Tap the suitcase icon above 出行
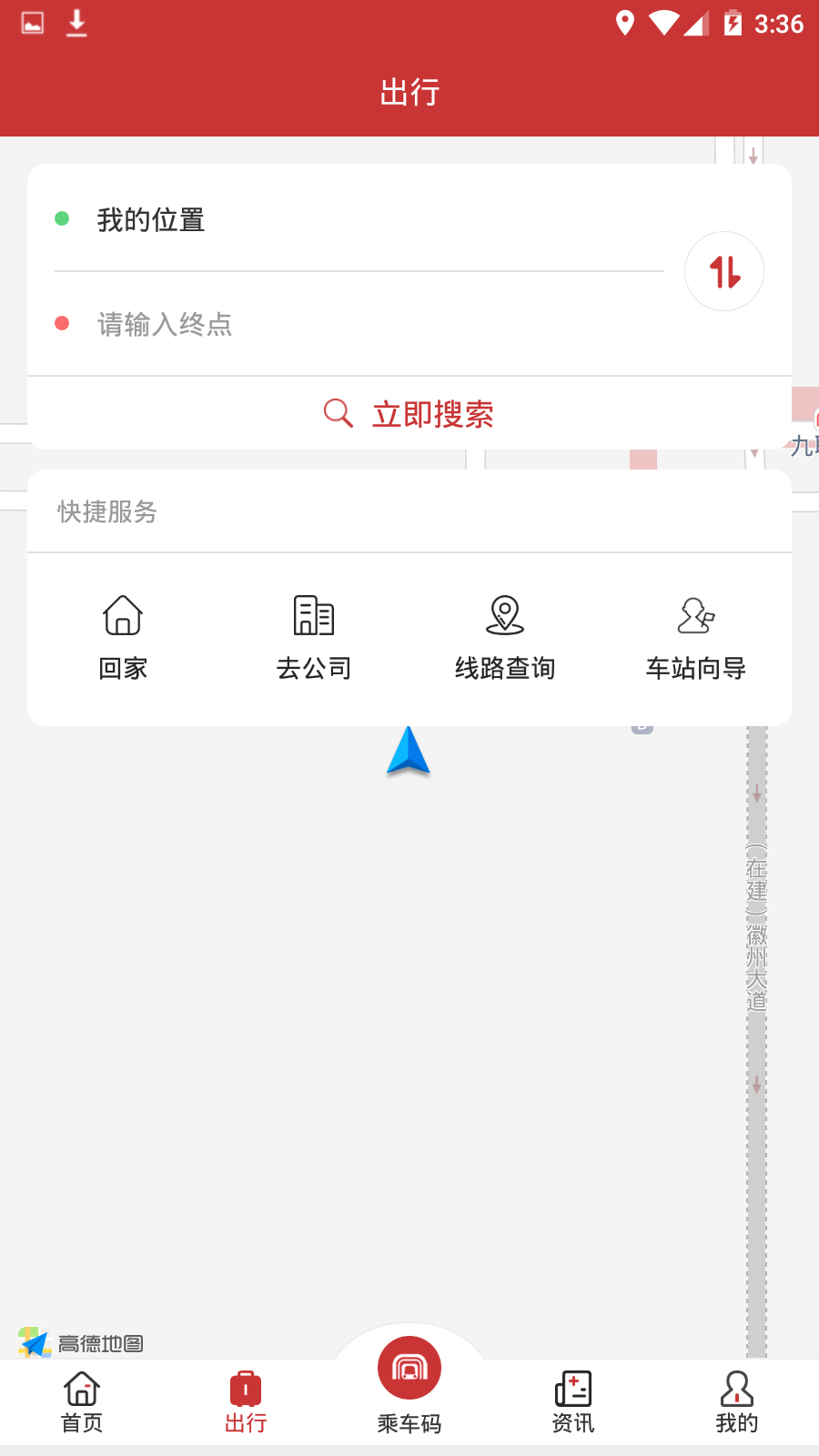Screen dimensions: 819x1456 click(245, 1390)
